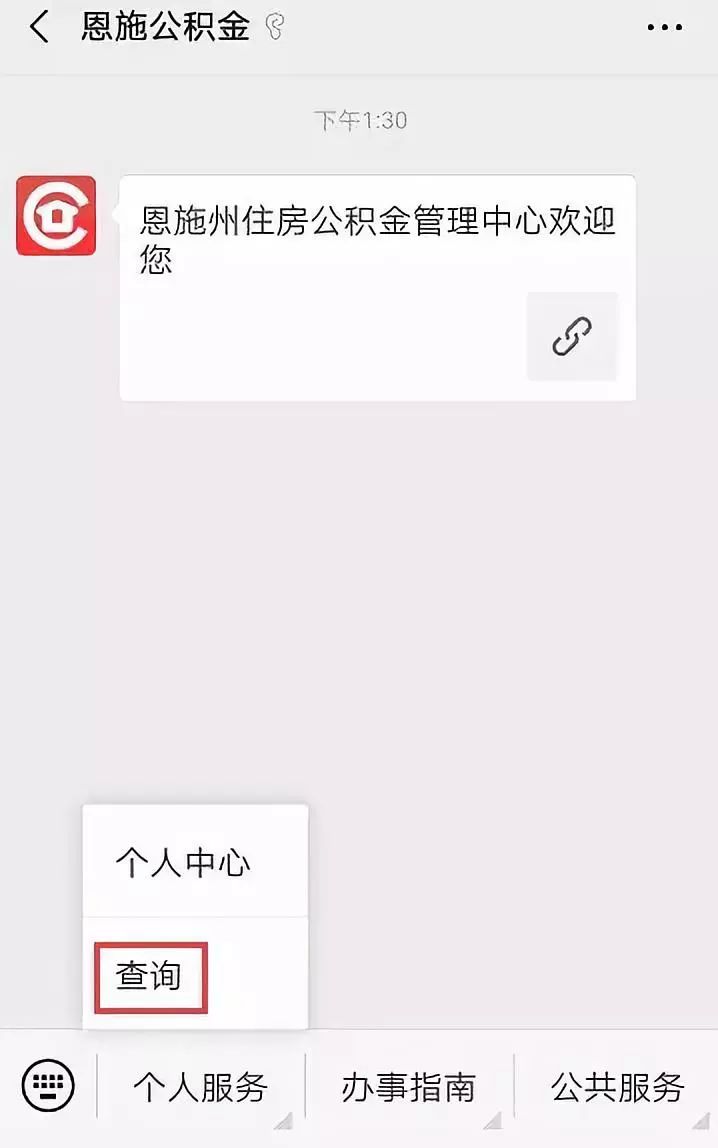Expand the 公共服务 bottom menu
Image resolution: width=718 pixels, height=1148 pixels.
[617, 1087]
